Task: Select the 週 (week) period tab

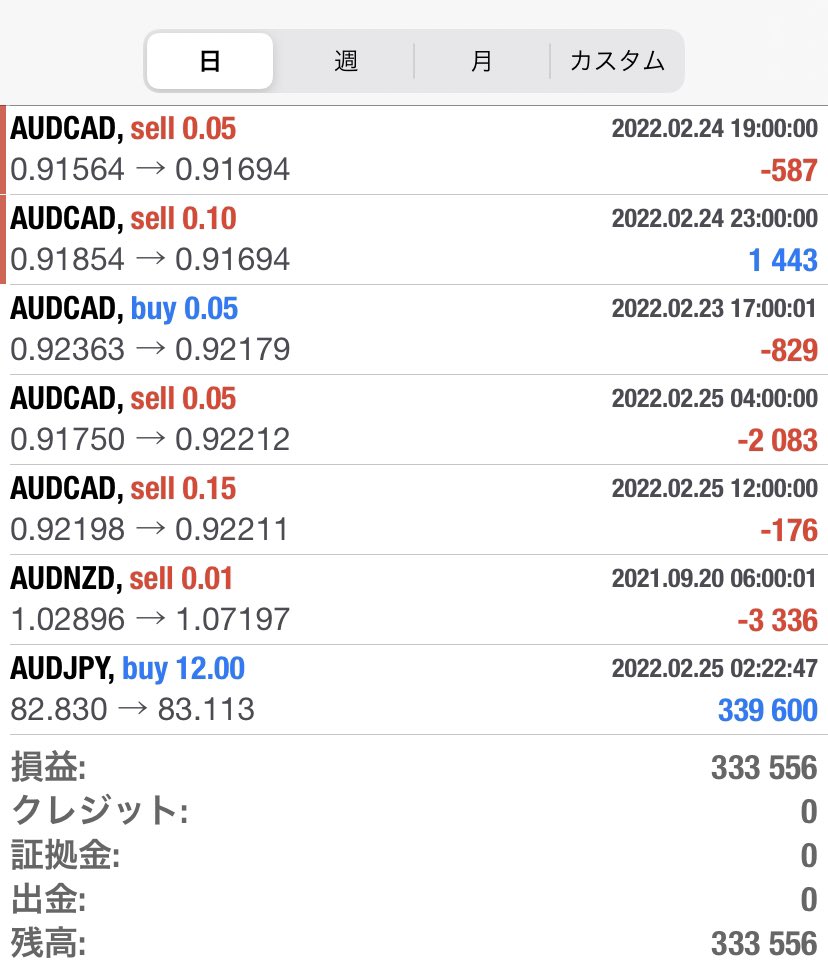Action: (x=345, y=62)
